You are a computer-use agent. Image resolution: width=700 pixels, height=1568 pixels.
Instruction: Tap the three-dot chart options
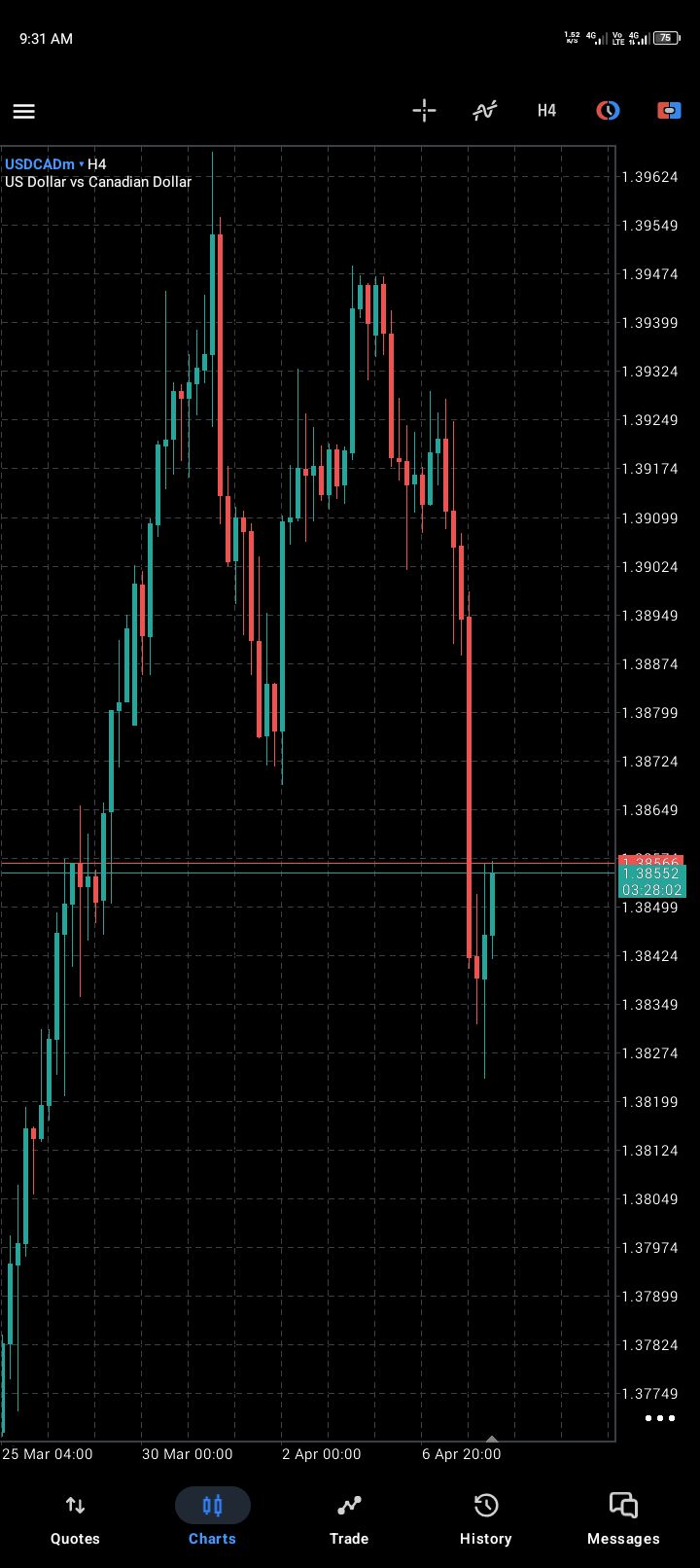(660, 1418)
